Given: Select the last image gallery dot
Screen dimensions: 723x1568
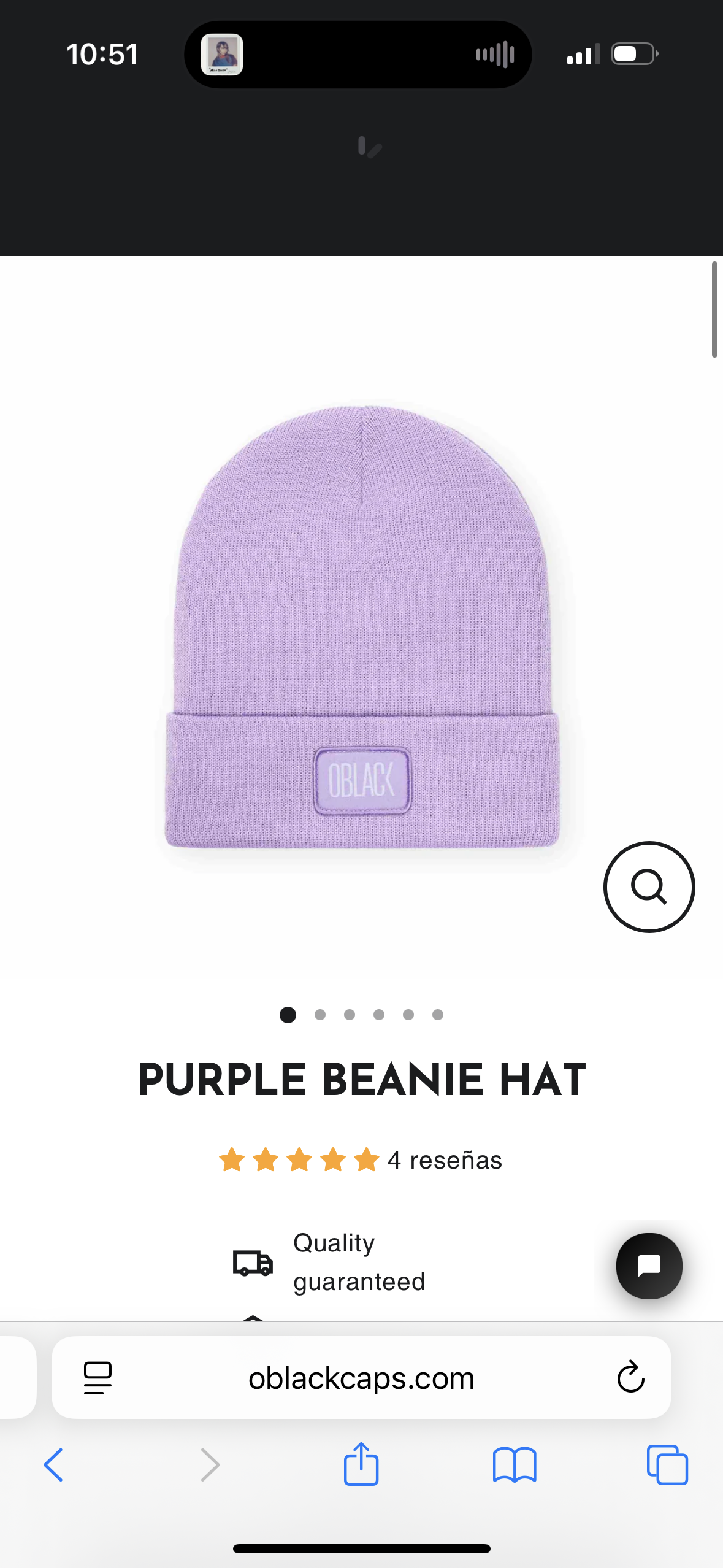Looking at the screenshot, I should (437, 1015).
